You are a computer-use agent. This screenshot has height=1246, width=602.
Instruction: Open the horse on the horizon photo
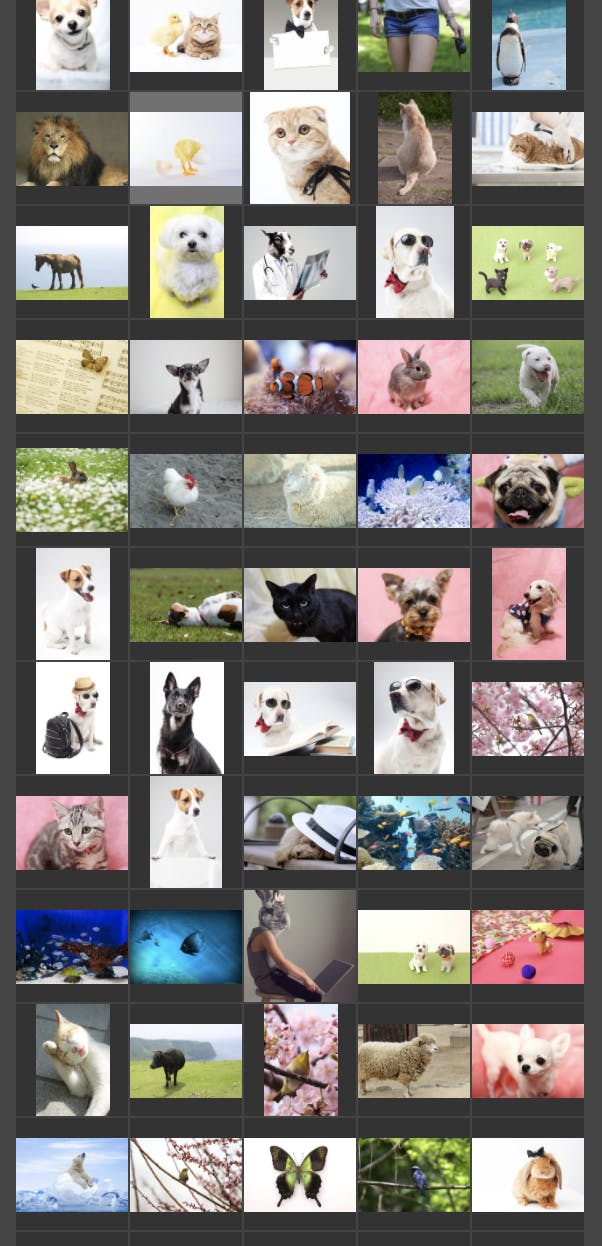coord(71,263)
